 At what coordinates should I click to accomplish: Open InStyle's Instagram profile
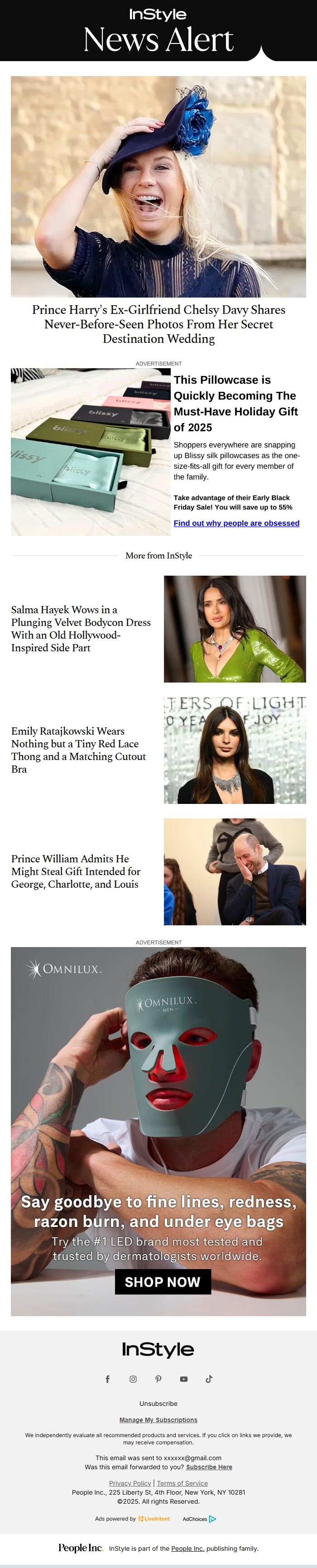[133, 1379]
